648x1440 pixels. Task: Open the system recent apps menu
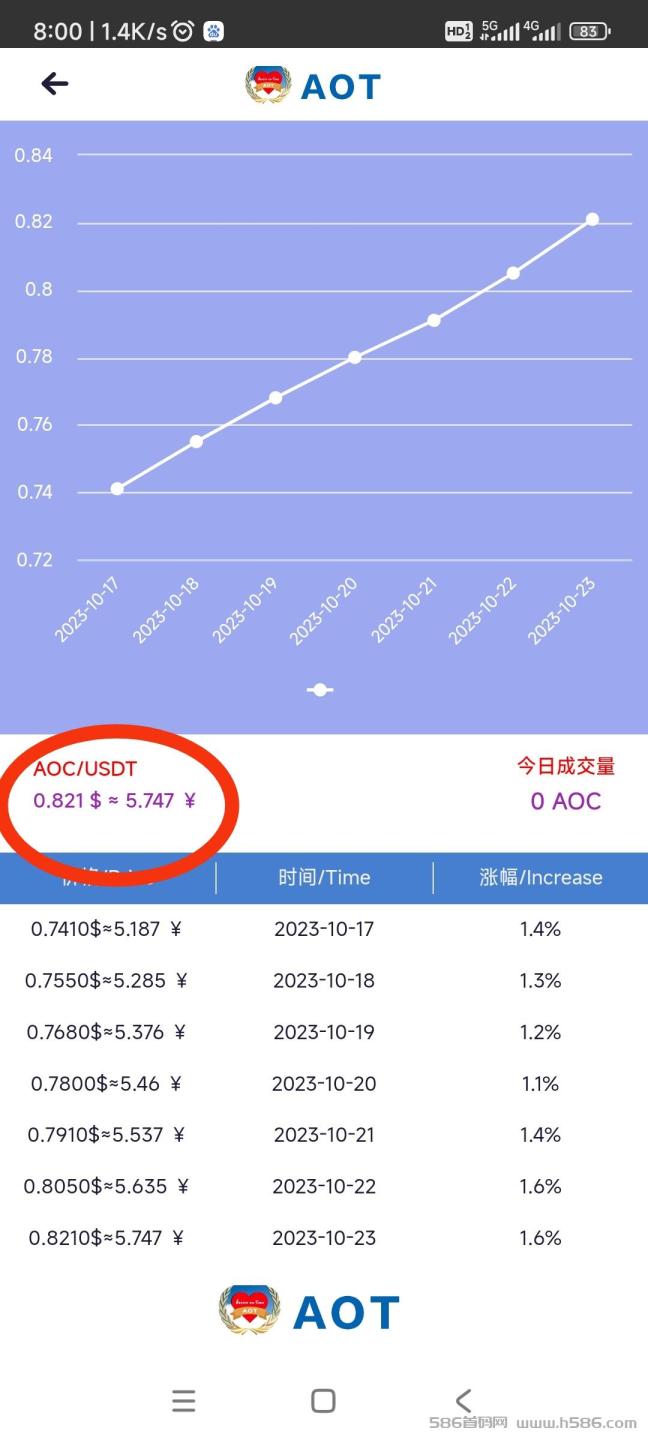[184, 1401]
